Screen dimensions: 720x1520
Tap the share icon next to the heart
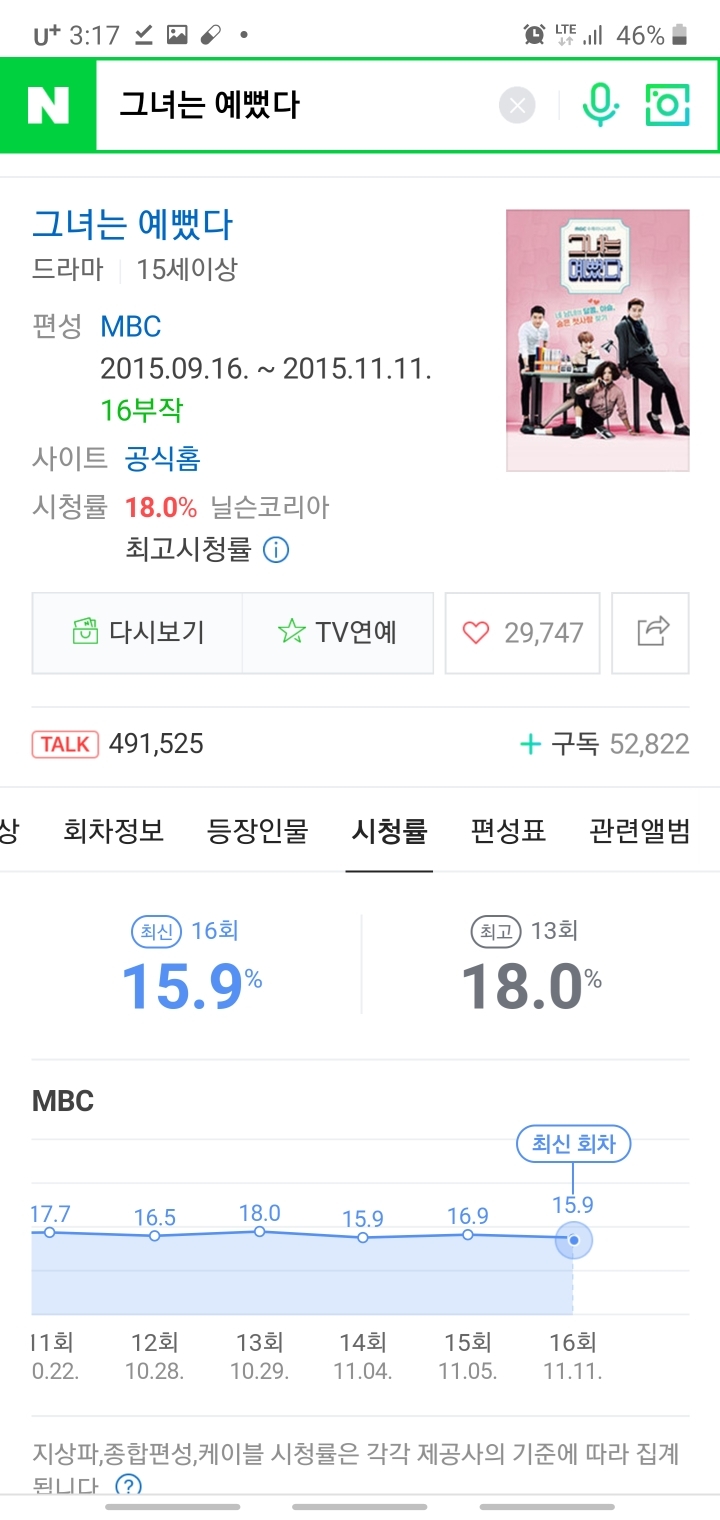point(651,632)
